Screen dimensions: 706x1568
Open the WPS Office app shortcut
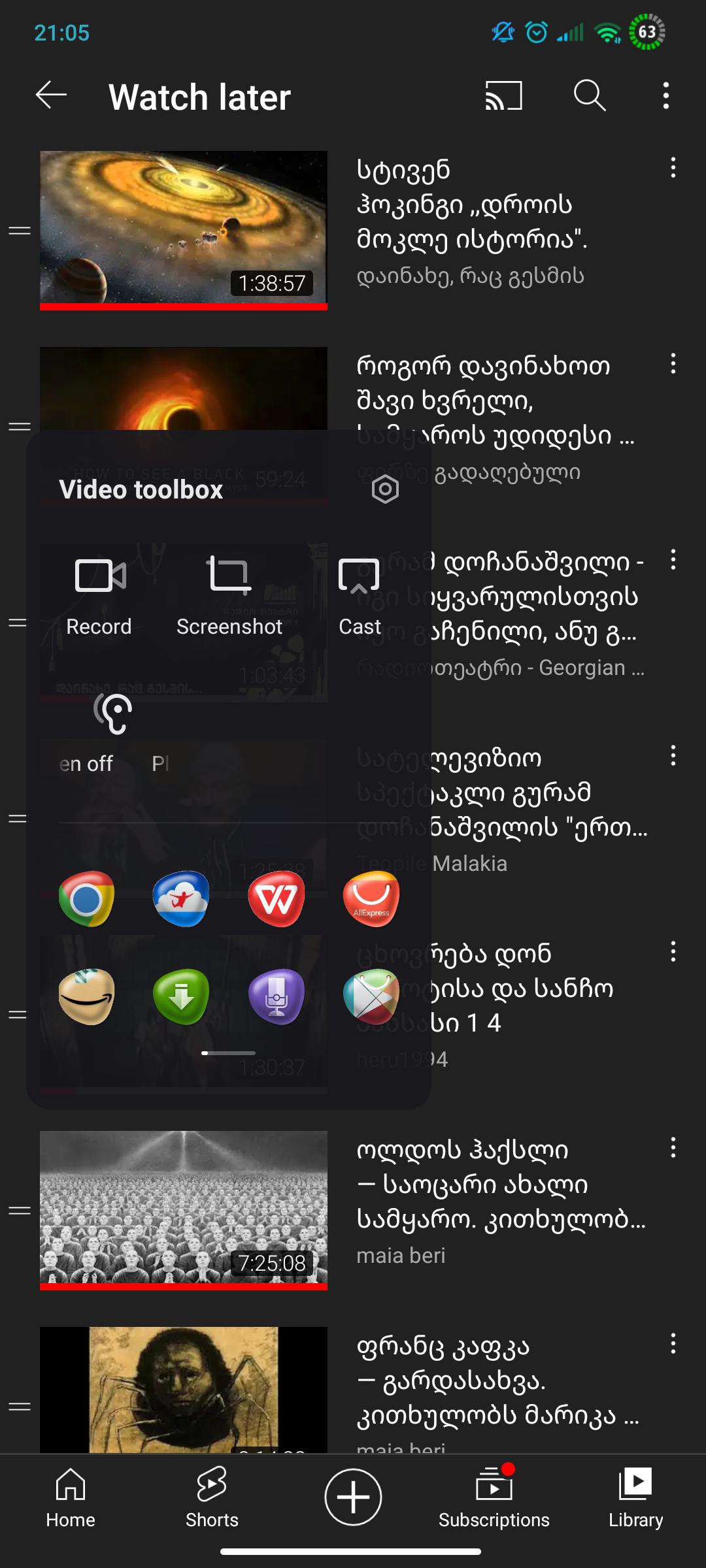click(x=277, y=899)
